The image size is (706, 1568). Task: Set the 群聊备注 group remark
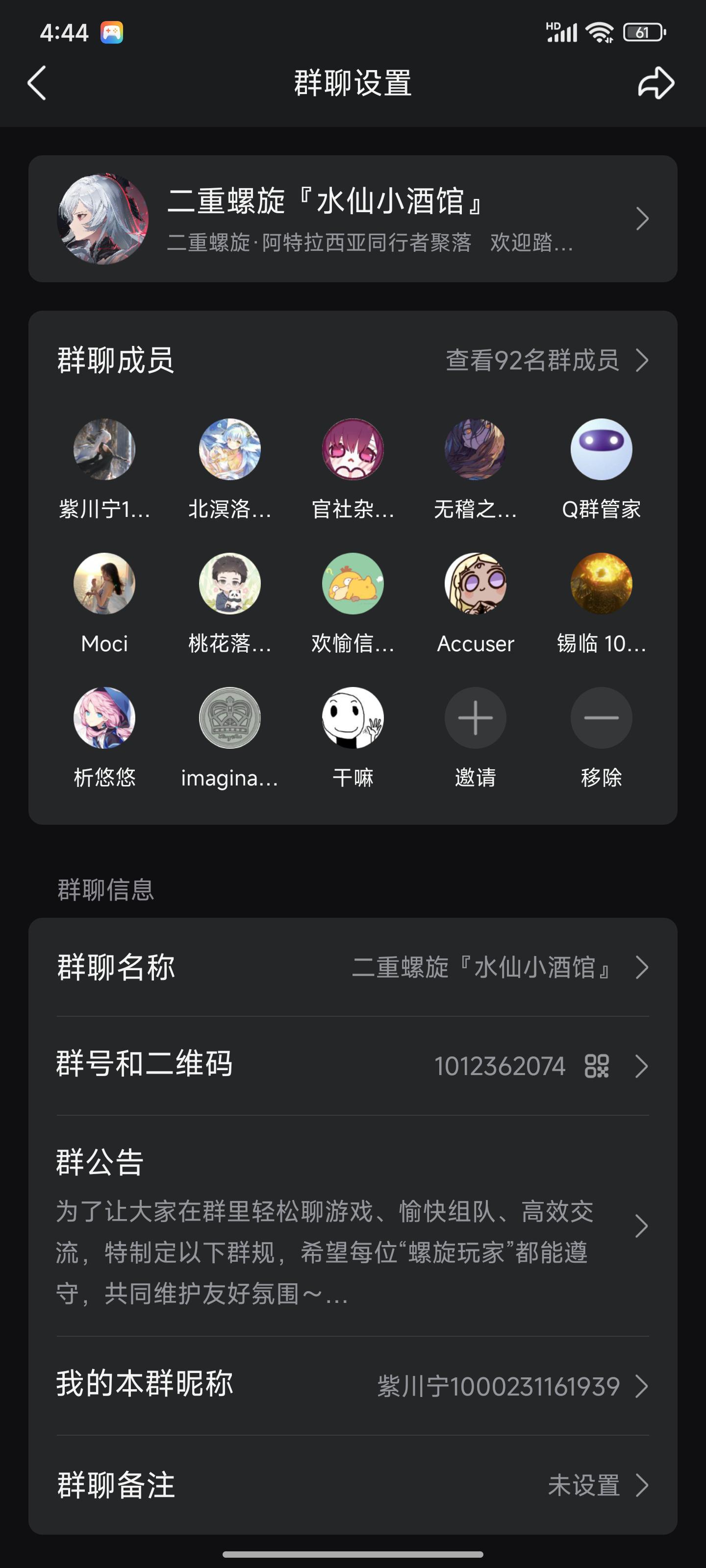tap(353, 1485)
